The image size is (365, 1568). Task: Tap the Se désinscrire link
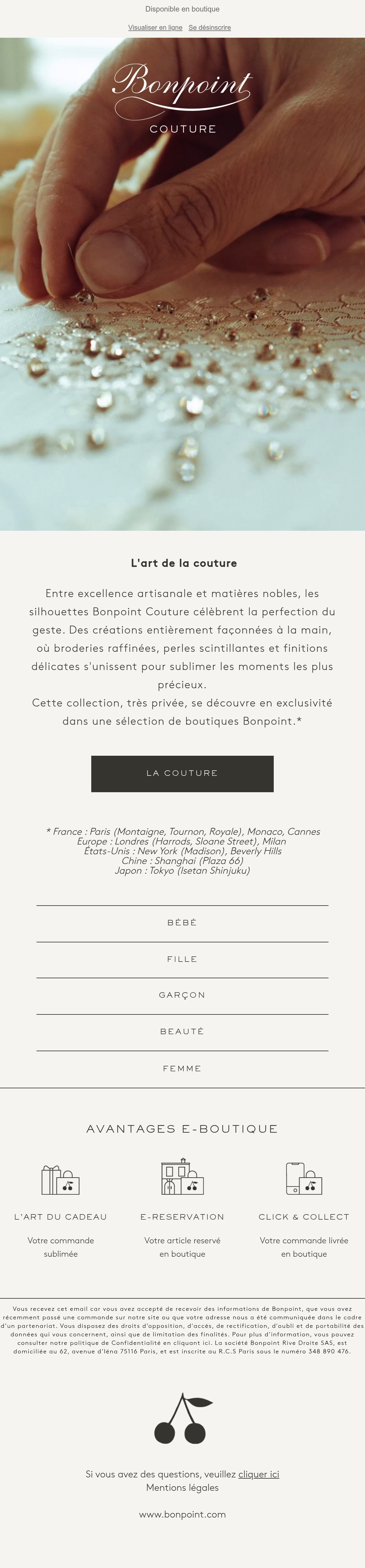click(210, 27)
